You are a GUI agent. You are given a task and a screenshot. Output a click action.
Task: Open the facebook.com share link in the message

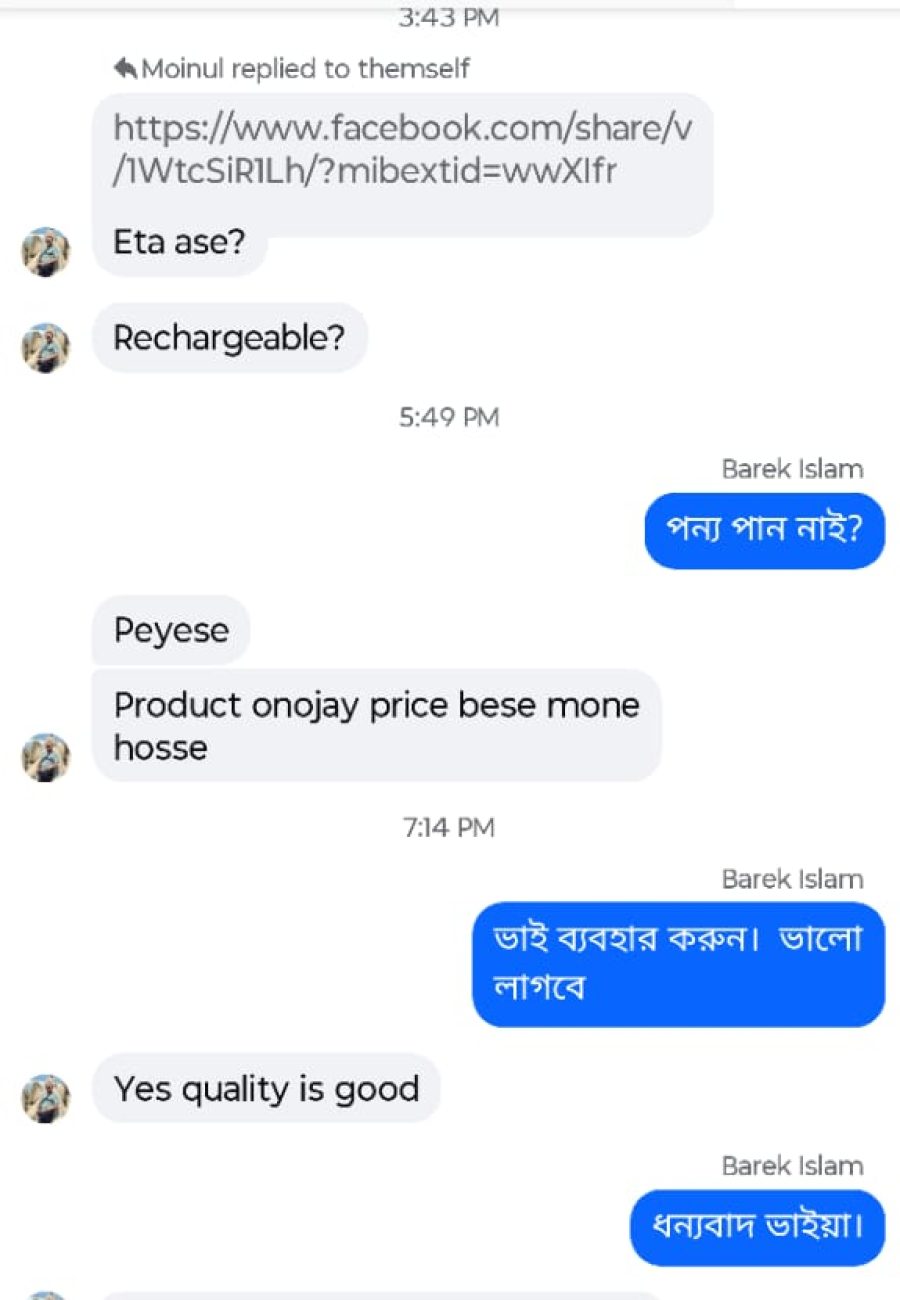pyautogui.click(x=400, y=150)
